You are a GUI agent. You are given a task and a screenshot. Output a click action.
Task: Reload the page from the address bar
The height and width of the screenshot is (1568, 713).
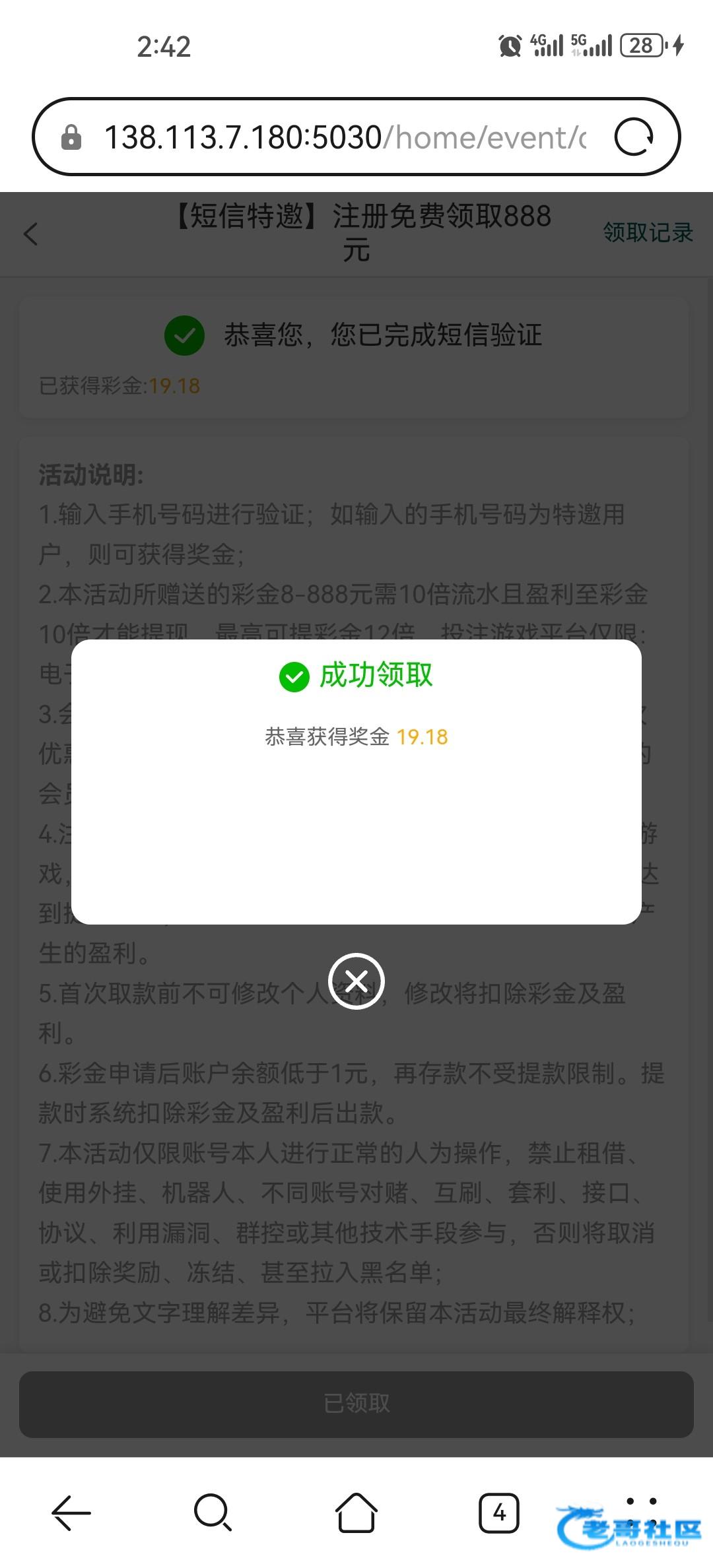pos(633,137)
